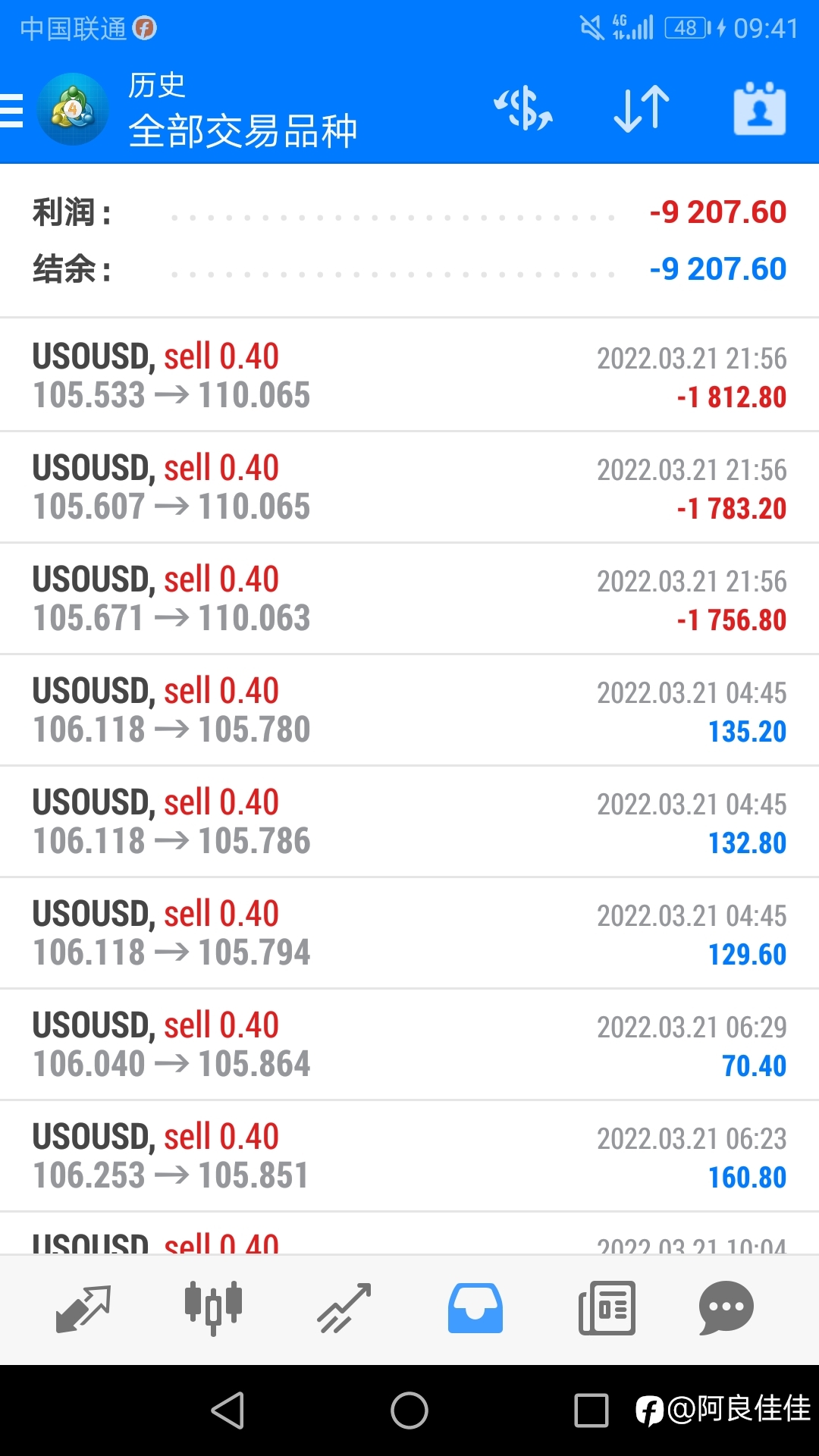Go to the trade trend-line tab

[344, 1308]
